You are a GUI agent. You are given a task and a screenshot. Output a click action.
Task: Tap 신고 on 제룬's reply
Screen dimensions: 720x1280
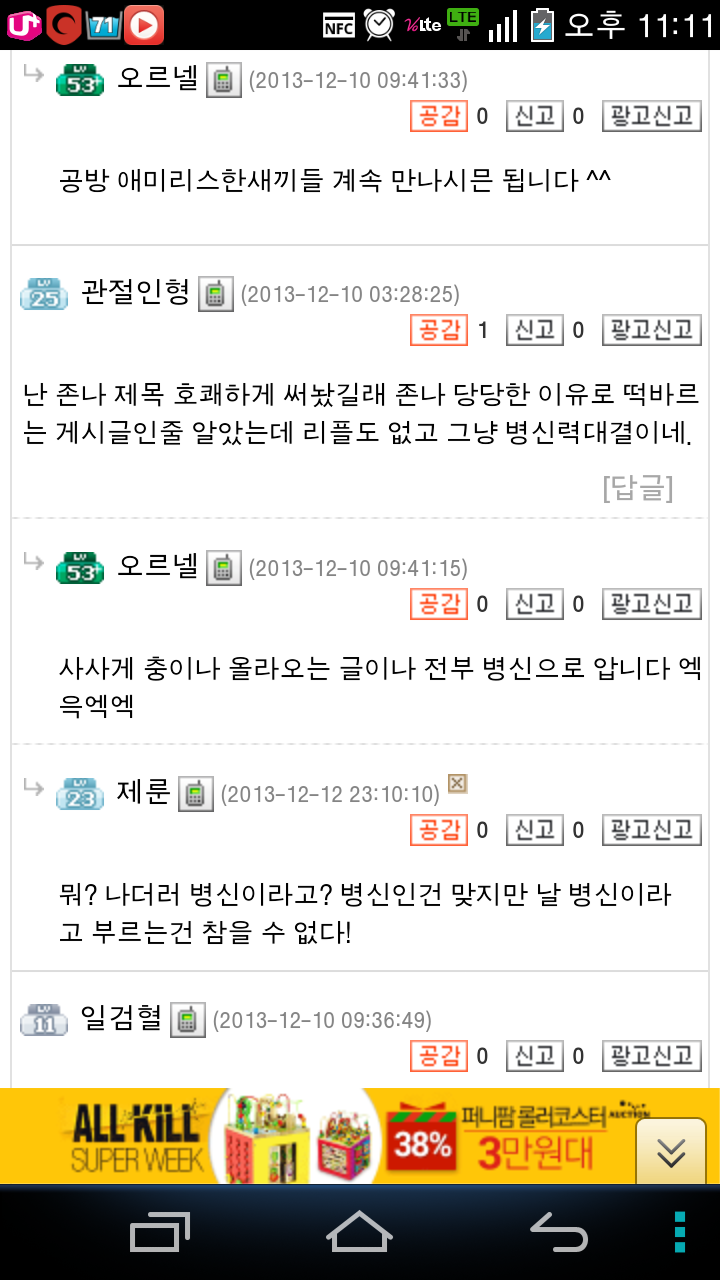(x=534, y=830)
